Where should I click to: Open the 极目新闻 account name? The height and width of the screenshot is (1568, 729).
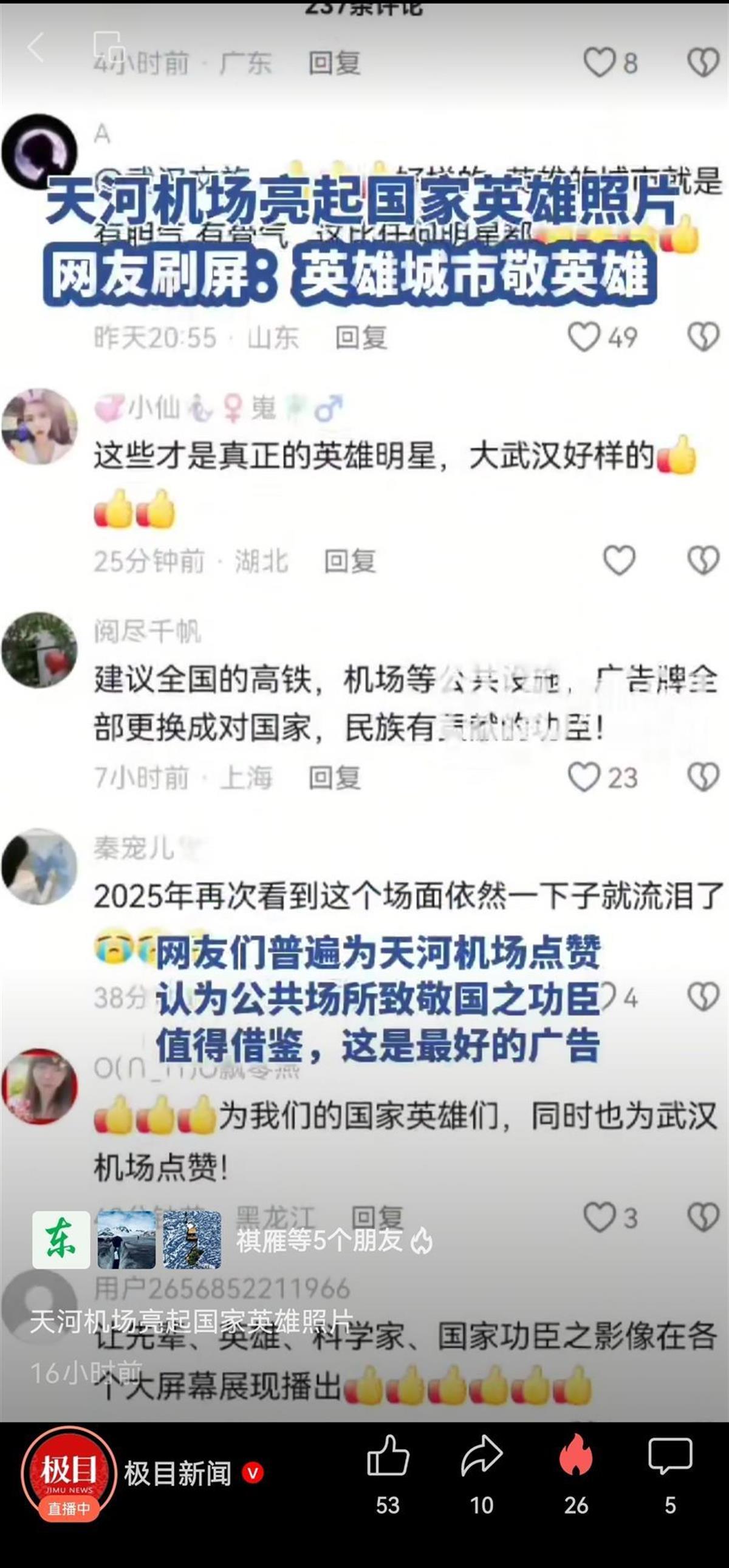(178, 1474)
